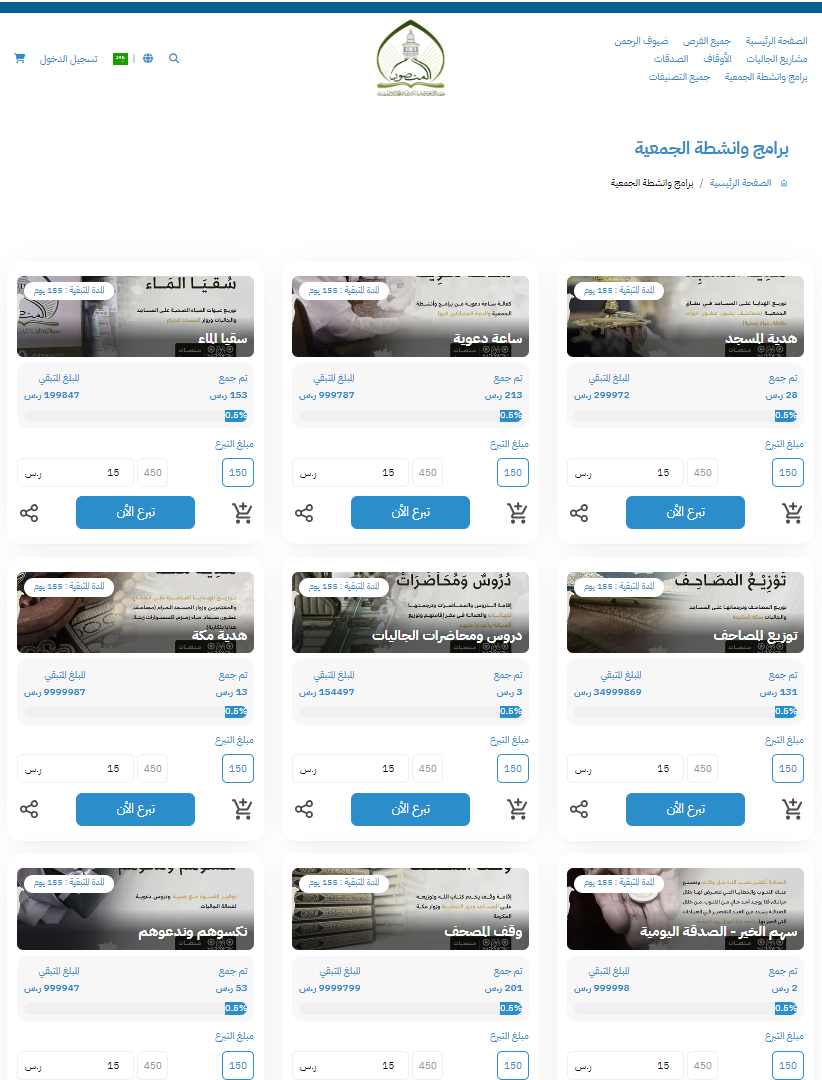Image resolution: width=822 pixels, height=1080 pixels.
Task: Edit donation amount field for ساعة دعوية
Action: (x=350, y=473)
